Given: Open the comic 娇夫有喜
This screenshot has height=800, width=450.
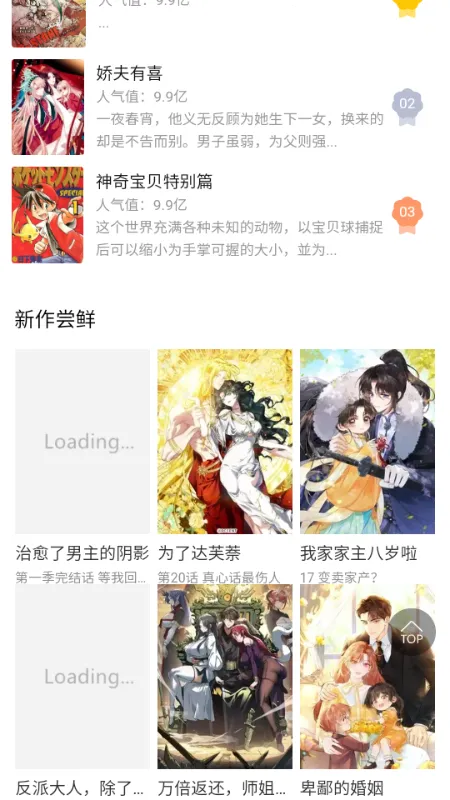Looking at the screenshot, I should point(224,107).
